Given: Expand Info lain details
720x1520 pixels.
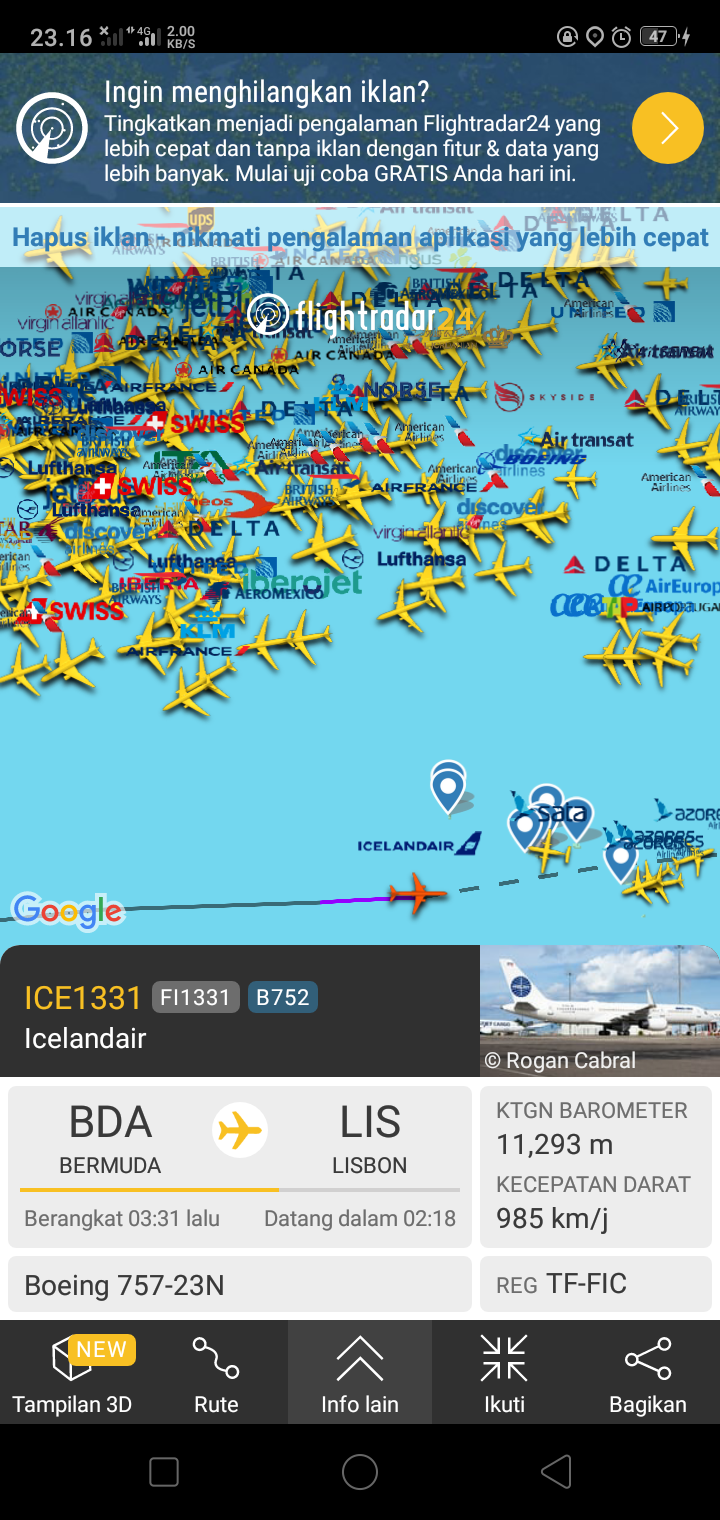Looking at the screenshot, I should [x=360, y=1374].
